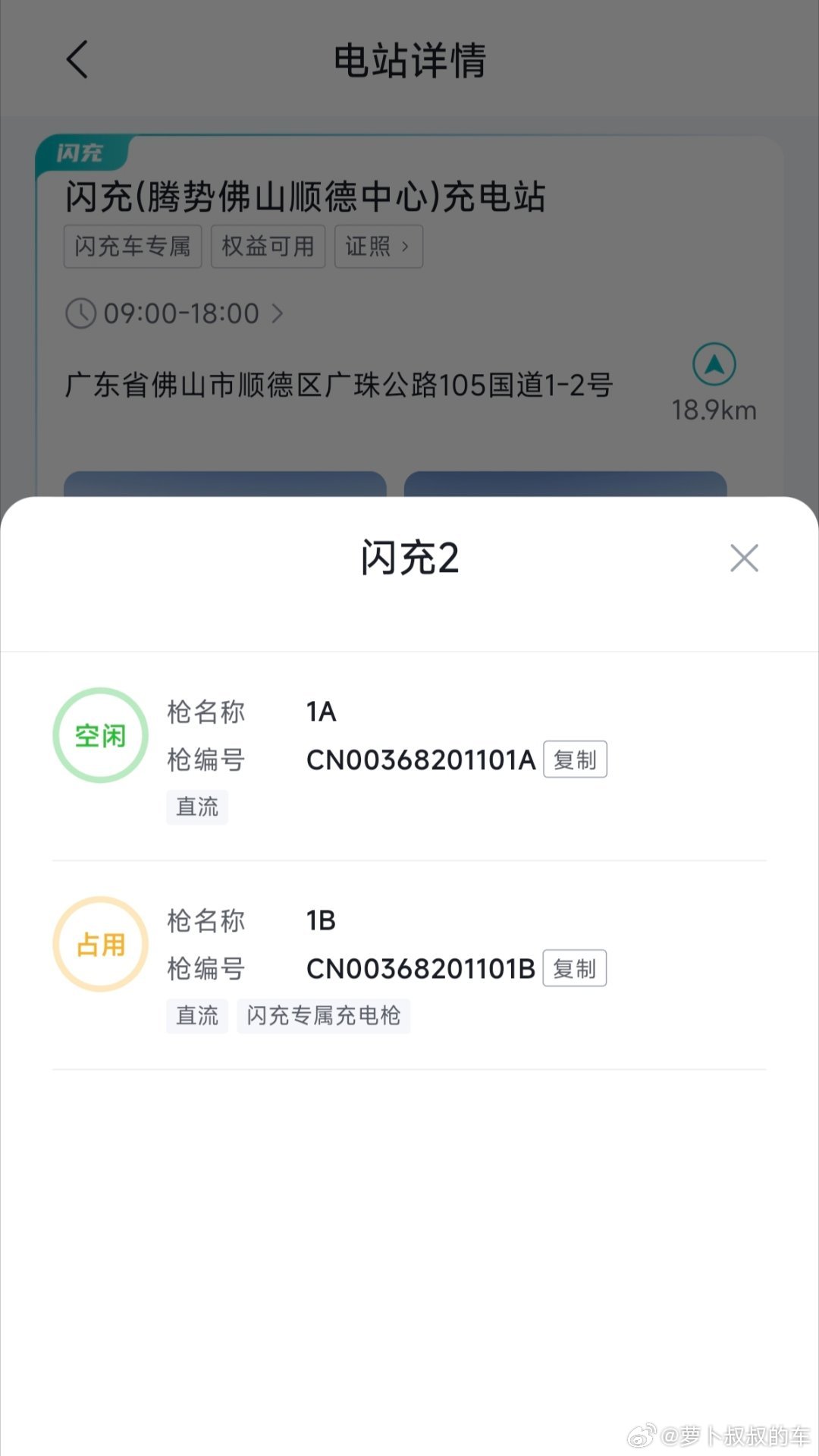Viewport: 819px width, 1456px height.
Task: Tap the back arrow on 电站详情 page
Action: coord(77,60)
